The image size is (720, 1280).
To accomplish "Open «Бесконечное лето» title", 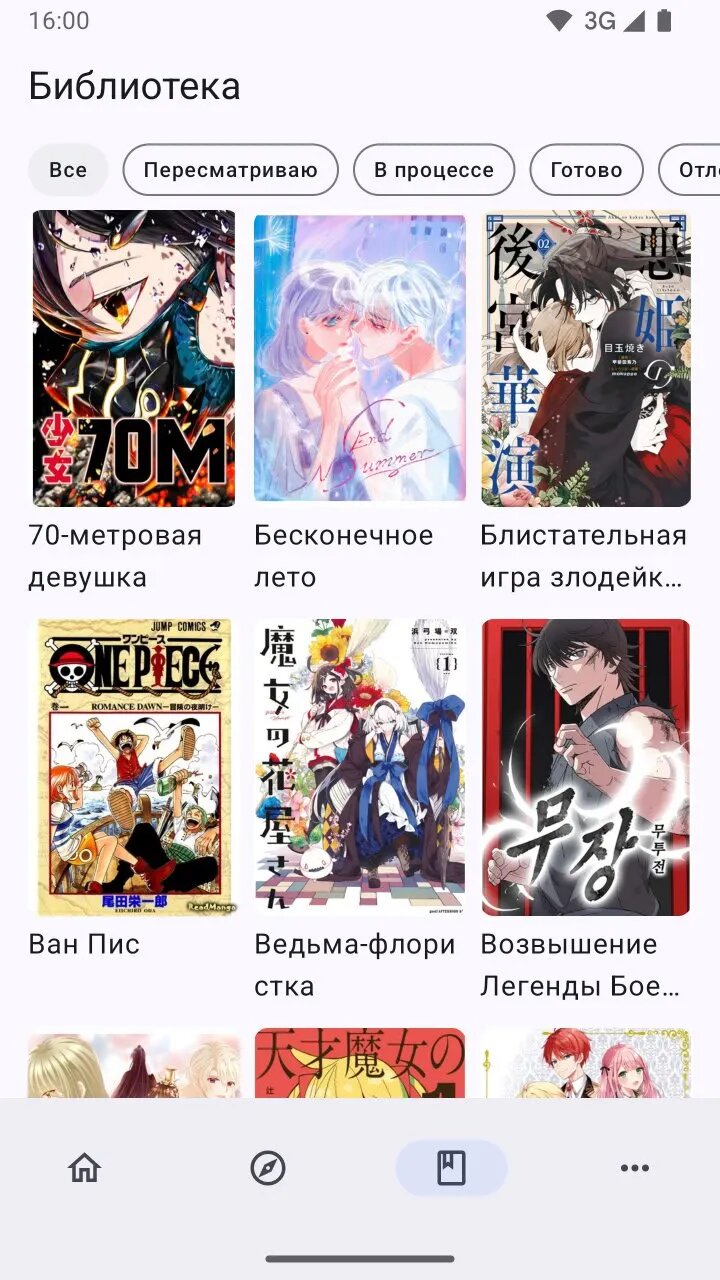I will tap(360, 358).
